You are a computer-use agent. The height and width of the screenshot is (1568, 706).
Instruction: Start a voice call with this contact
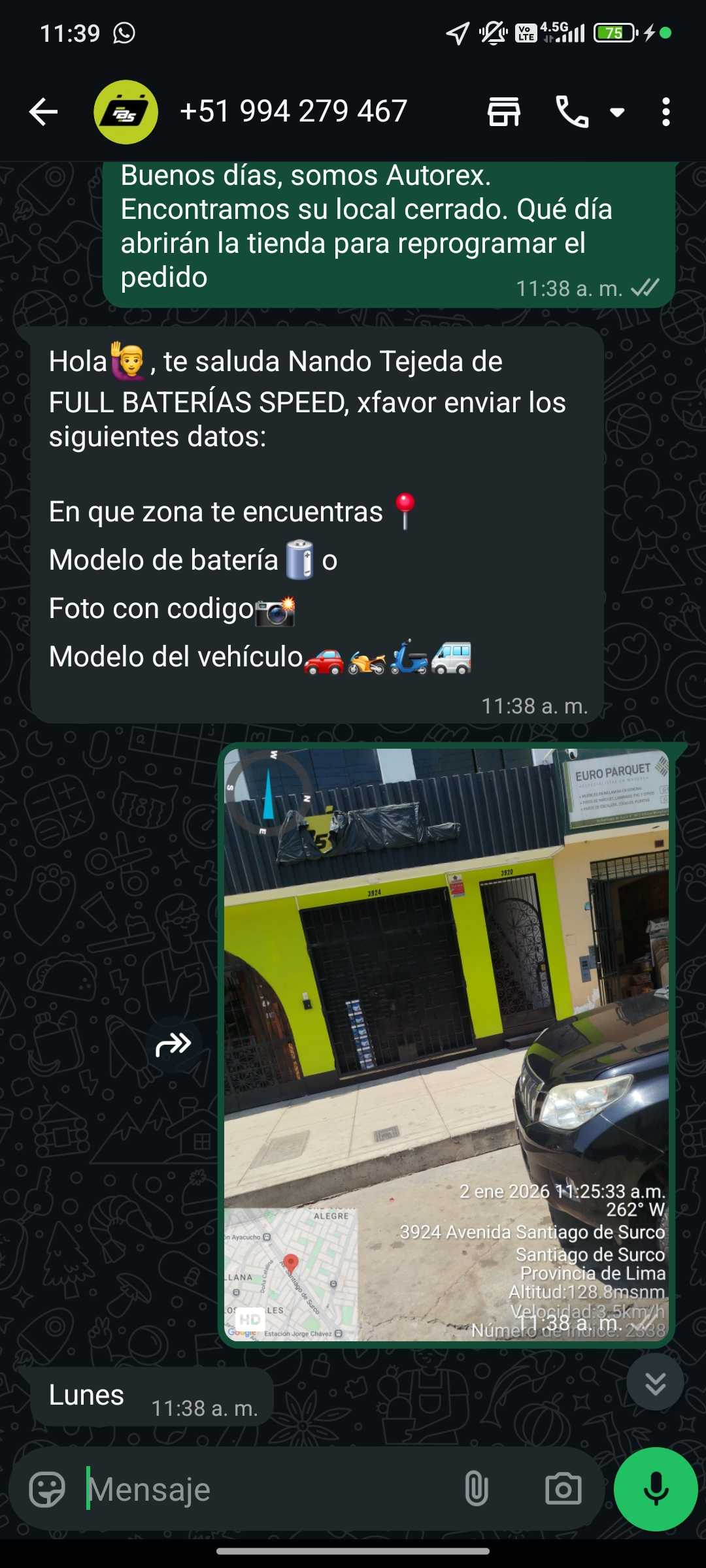pos(572,112)
